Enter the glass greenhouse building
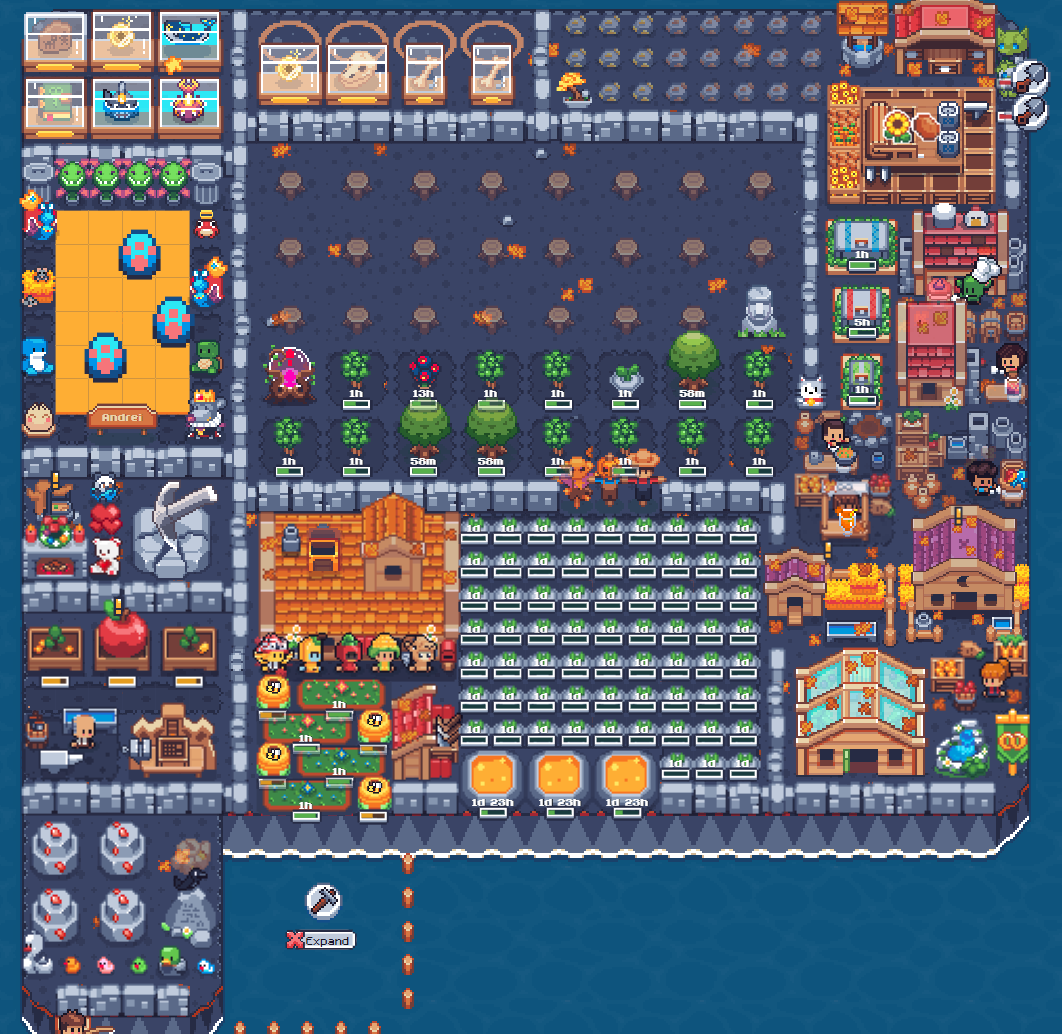1062x1034 pixels. coord(859,713)
